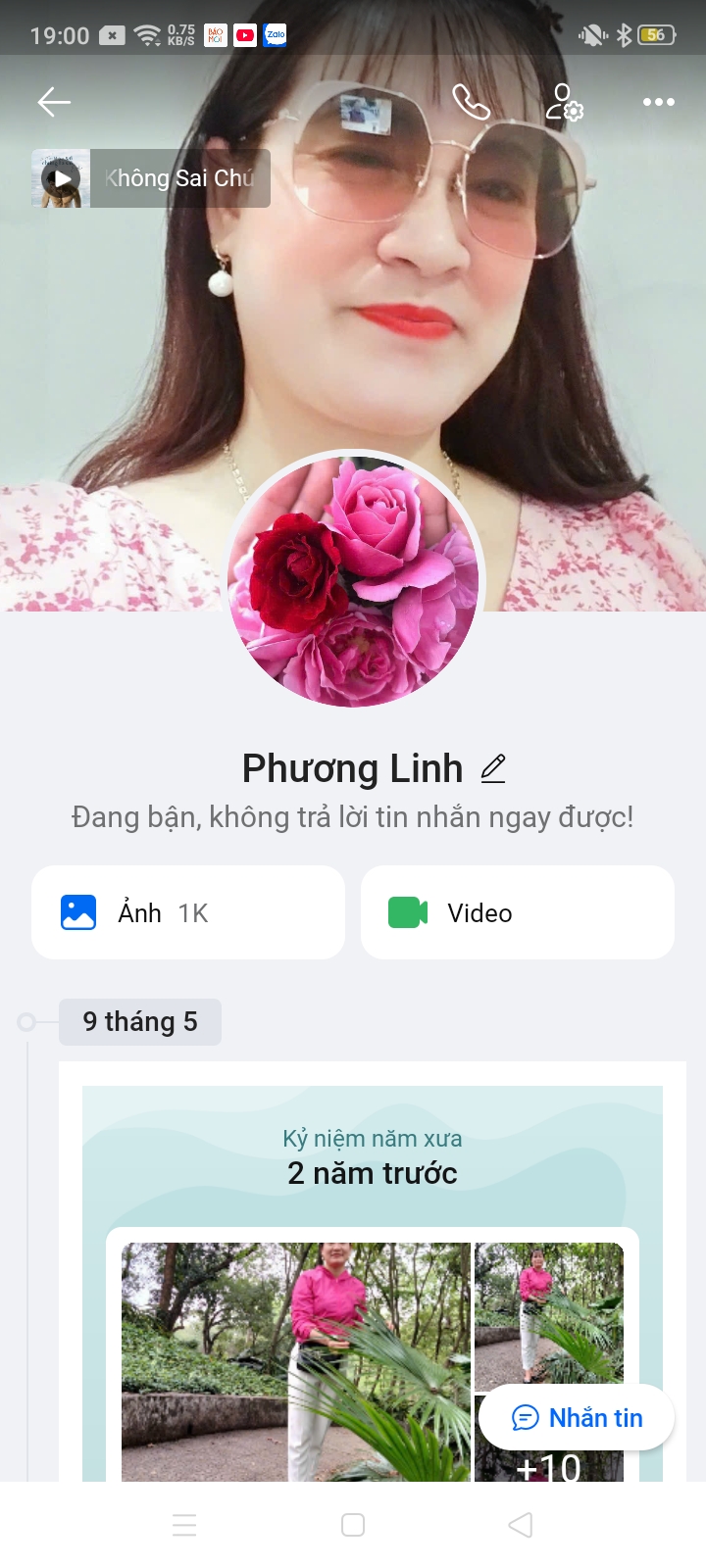Open the Ảnh 1K photo album
The image size is (706, 1568).
[x=188, y=912]
